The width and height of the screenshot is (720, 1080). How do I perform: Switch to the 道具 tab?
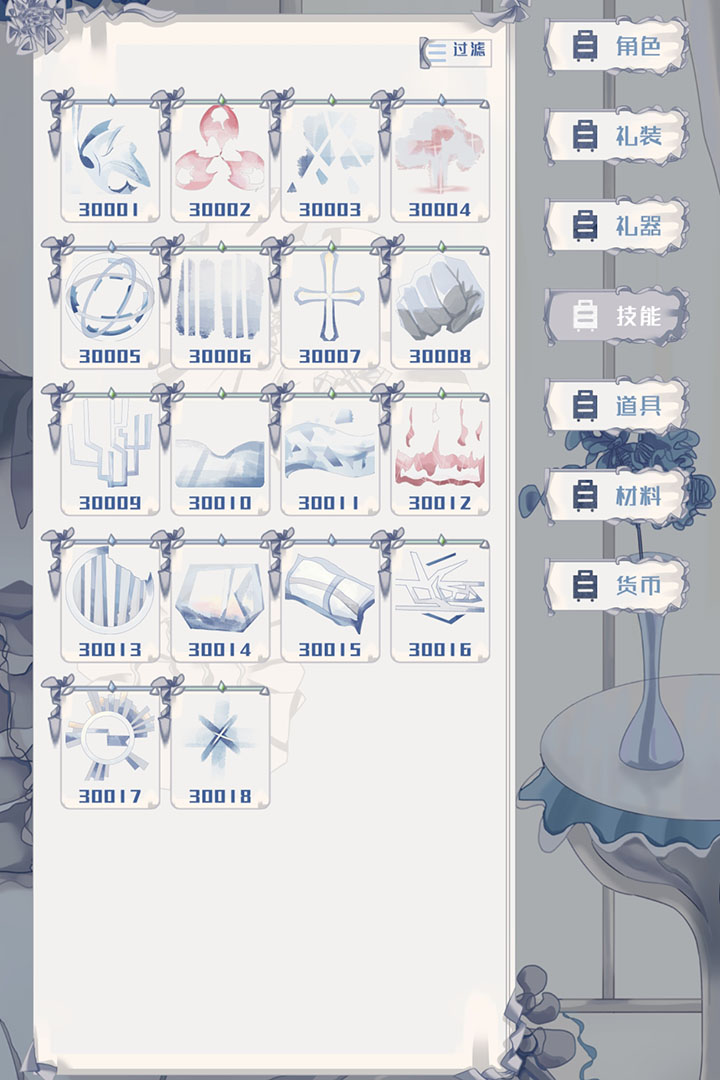click(617, 406)
